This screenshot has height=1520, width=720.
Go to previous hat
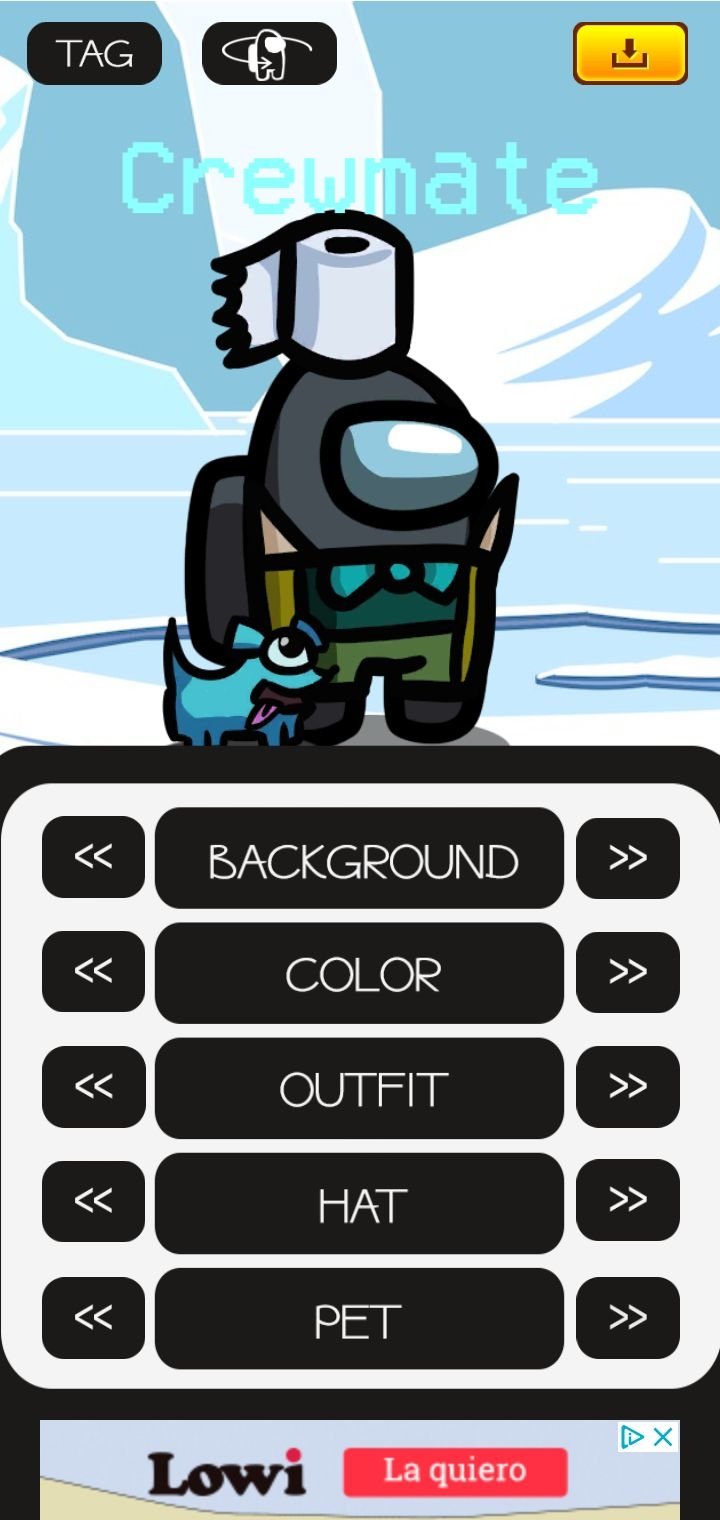pyautogui.click(x=93, y=1200)
